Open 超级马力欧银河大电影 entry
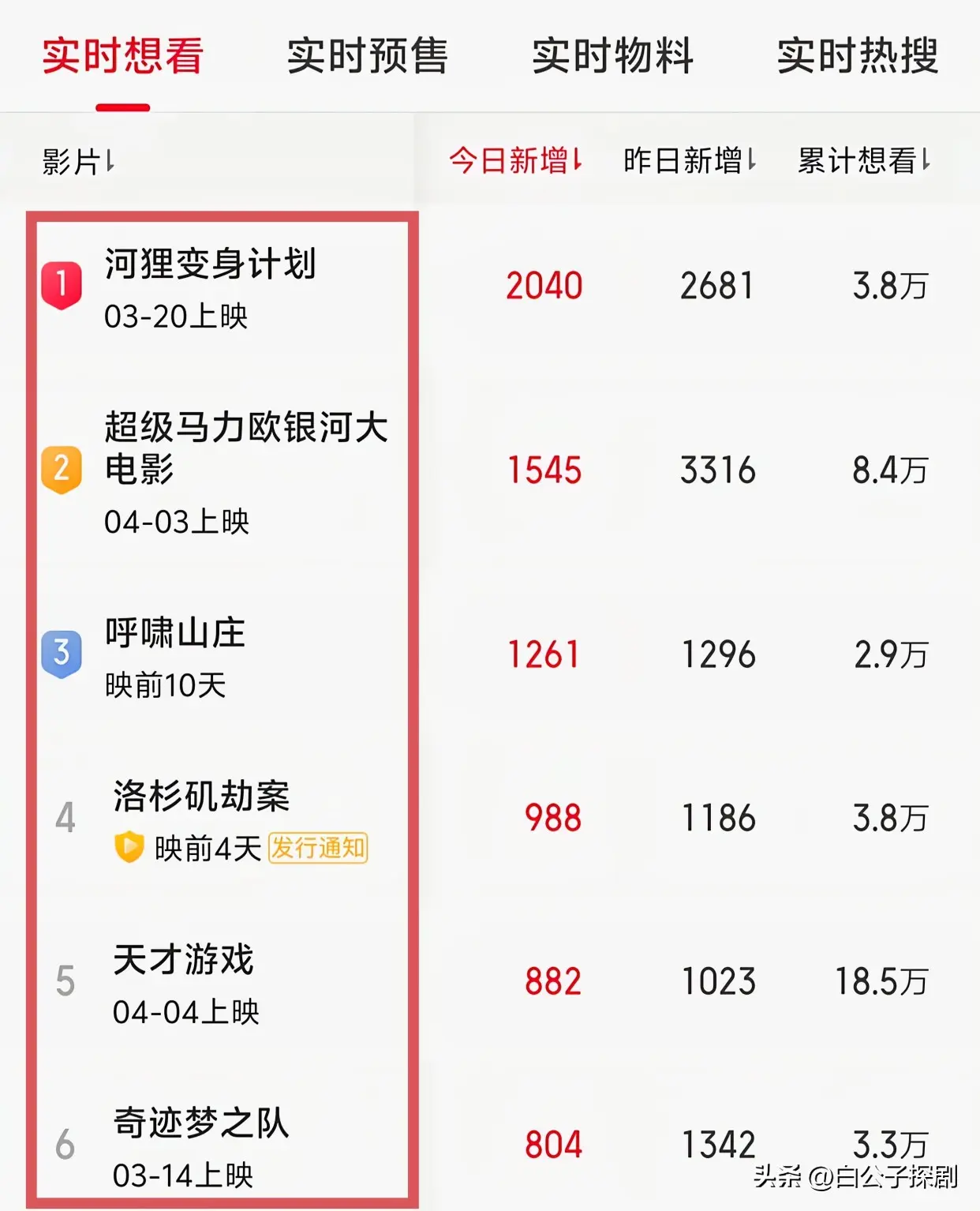 245,447
